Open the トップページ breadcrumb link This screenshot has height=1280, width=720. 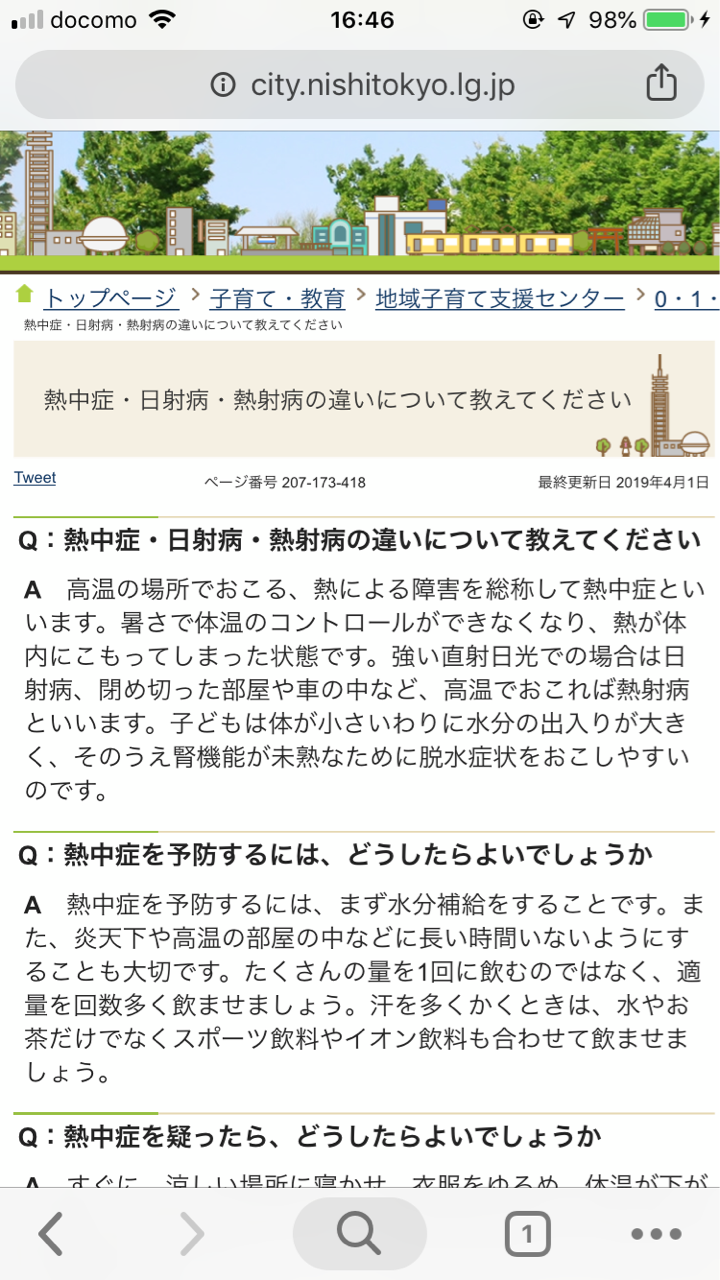(110, 297)
